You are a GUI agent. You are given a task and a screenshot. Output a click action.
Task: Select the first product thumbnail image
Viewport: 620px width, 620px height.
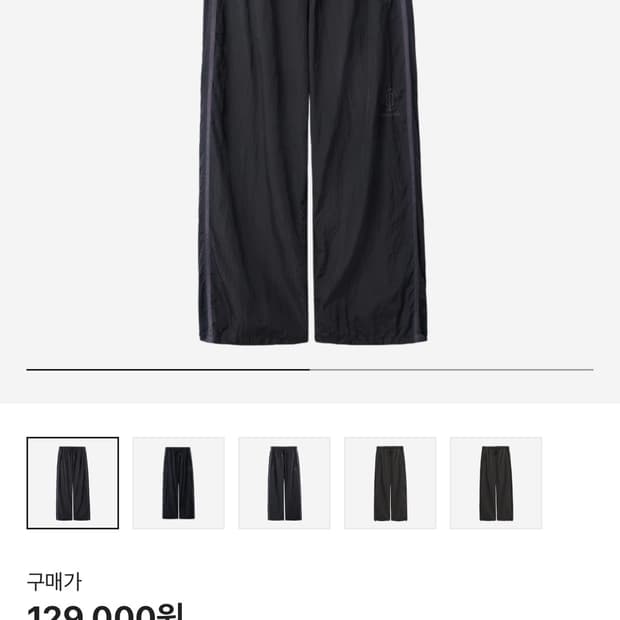(x=73, y=483)
